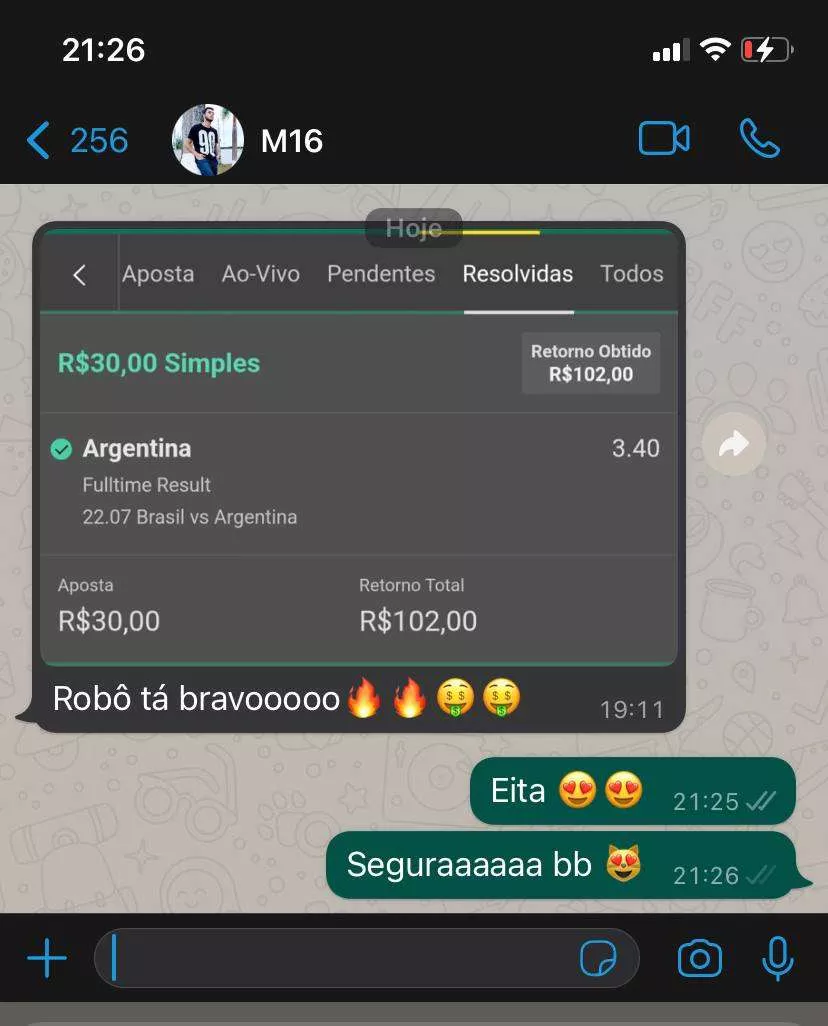Viewport: 828px width, 1026px height.
Task: Open the bet slip image message
Action: [x=358, y=450]
